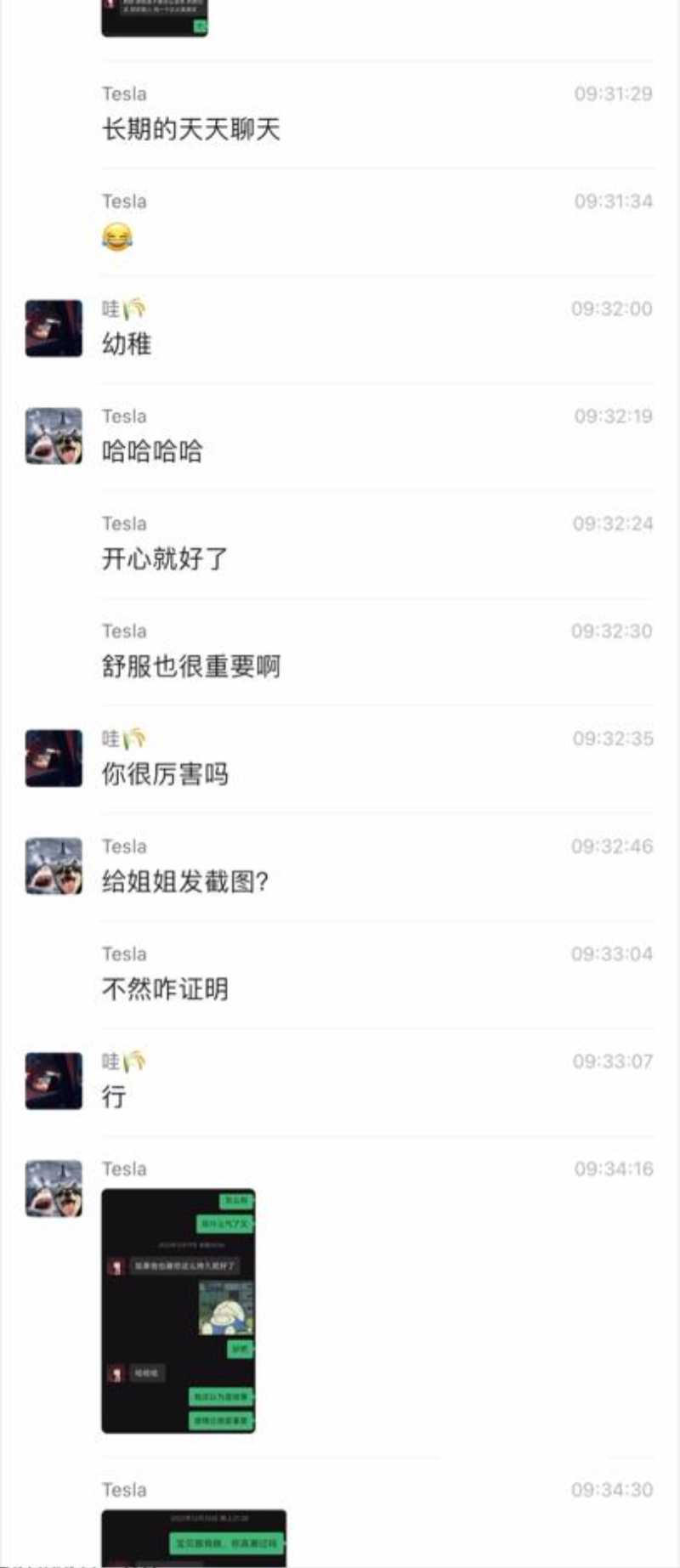Open the dark screenshot sent at 09:34:30
Image resolution: width=680 pixels, height=1568 pixels.
pos(195,1538)
